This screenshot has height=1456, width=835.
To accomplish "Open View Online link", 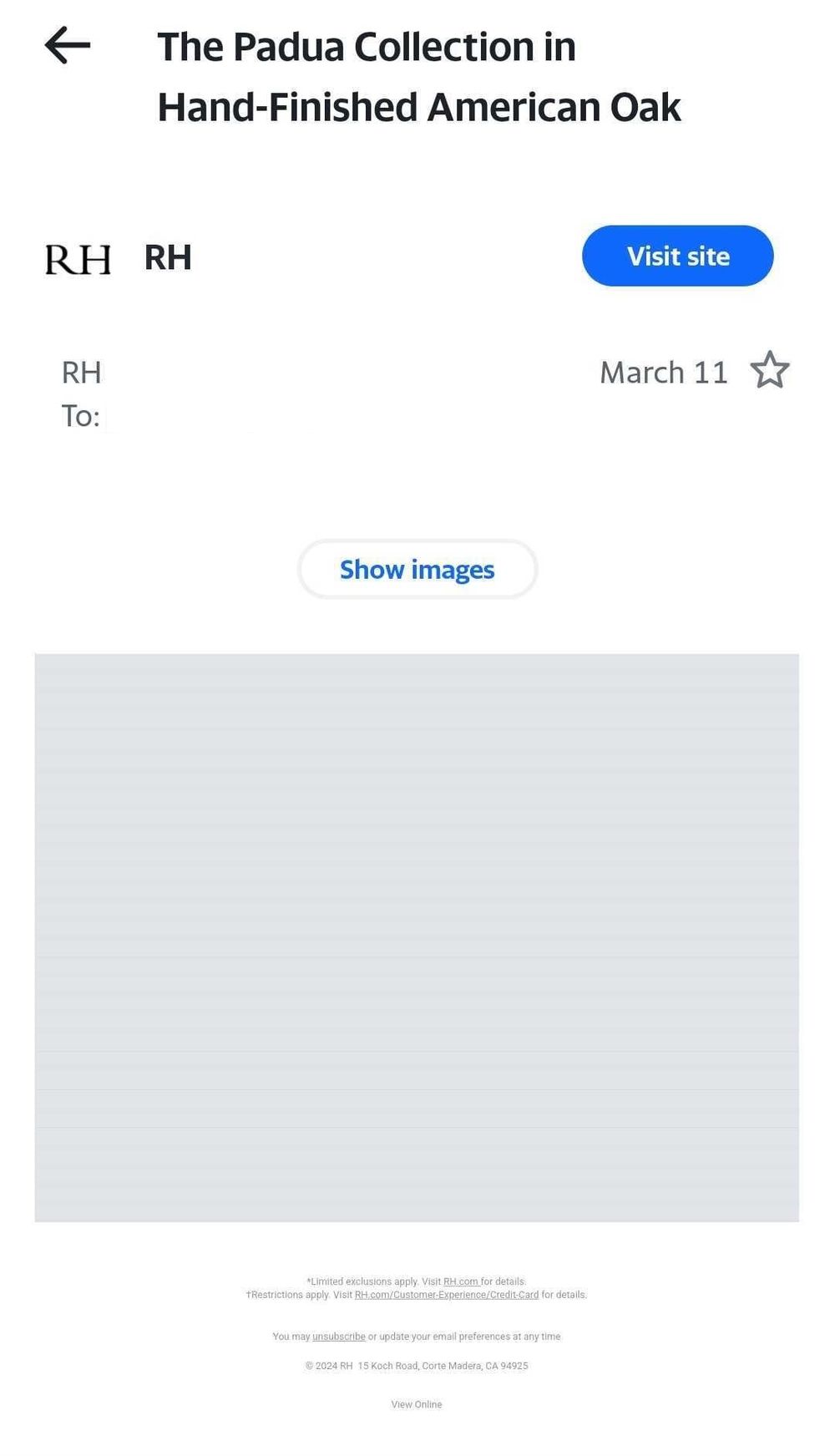I will click(417, 1404).
